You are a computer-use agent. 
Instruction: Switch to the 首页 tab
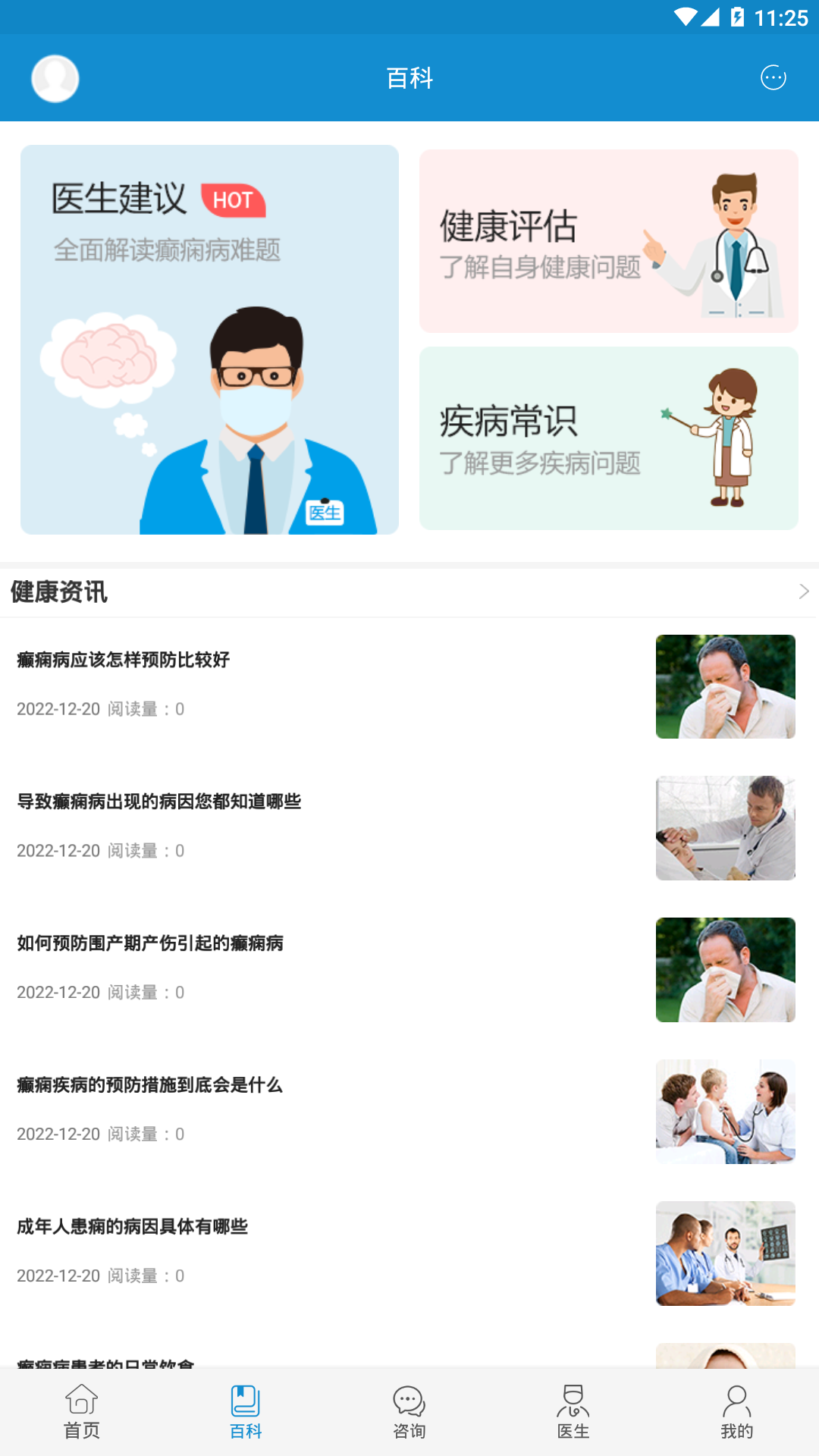pyautogui.click(x=82, y=1412)
